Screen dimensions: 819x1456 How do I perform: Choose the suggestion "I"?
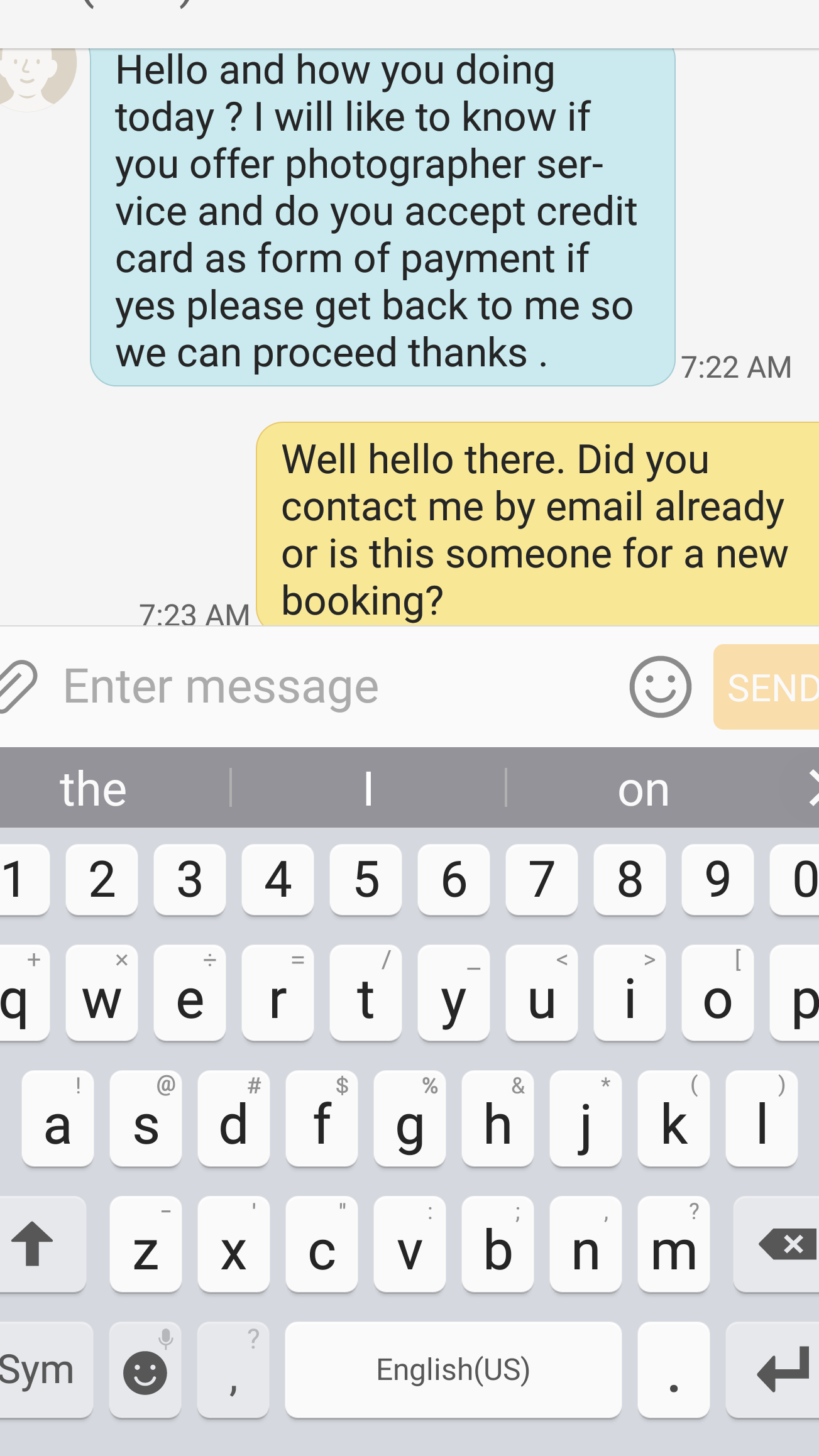pos(368,789)
